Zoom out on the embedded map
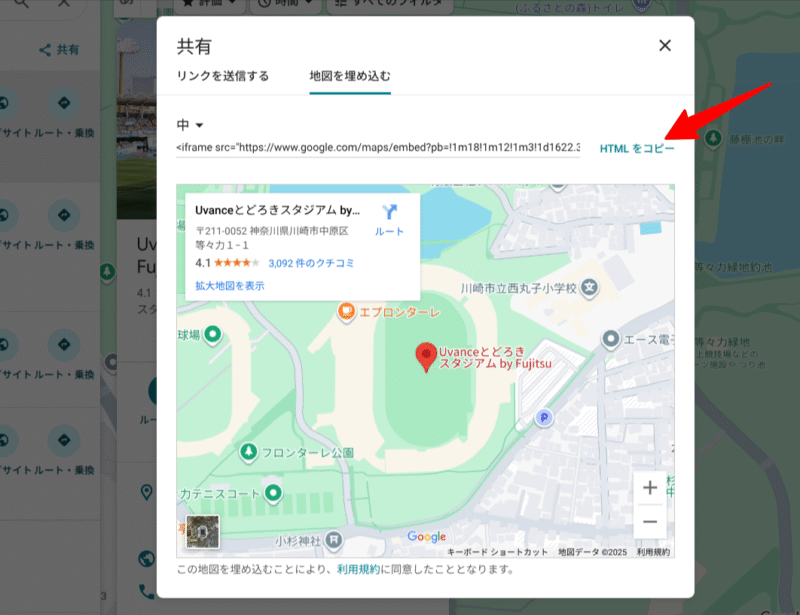The width and height of the screenshot is (800, 615). (x=650, y=521)
